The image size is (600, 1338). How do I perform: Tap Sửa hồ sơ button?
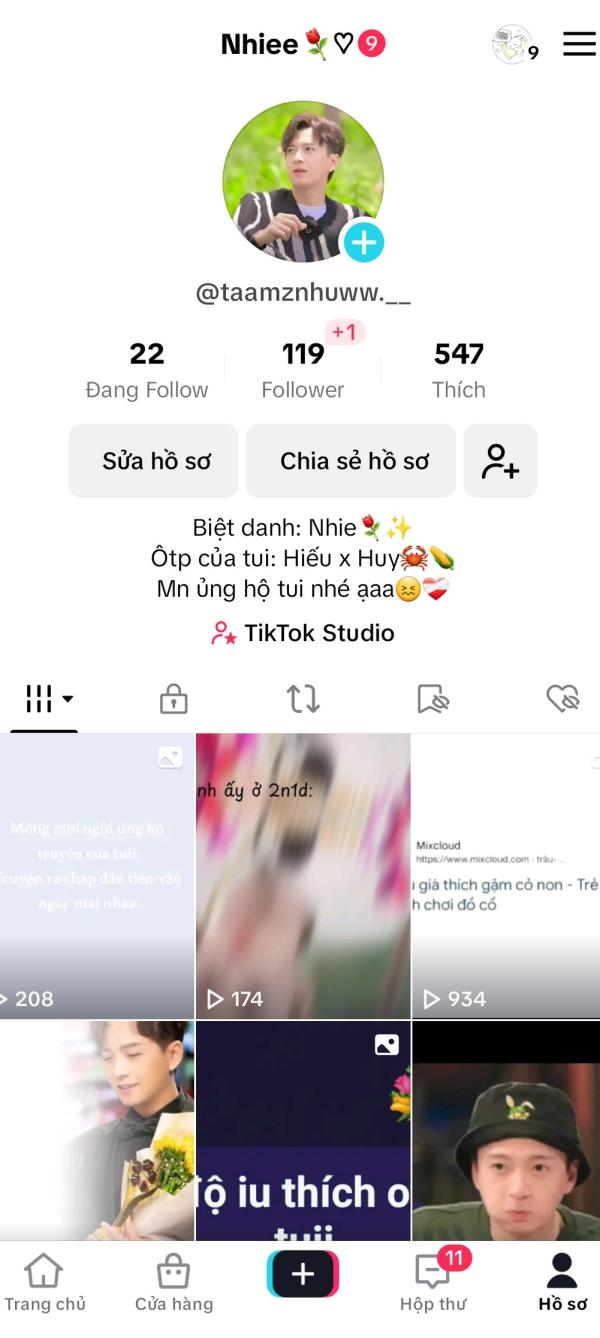click(153, 461)
